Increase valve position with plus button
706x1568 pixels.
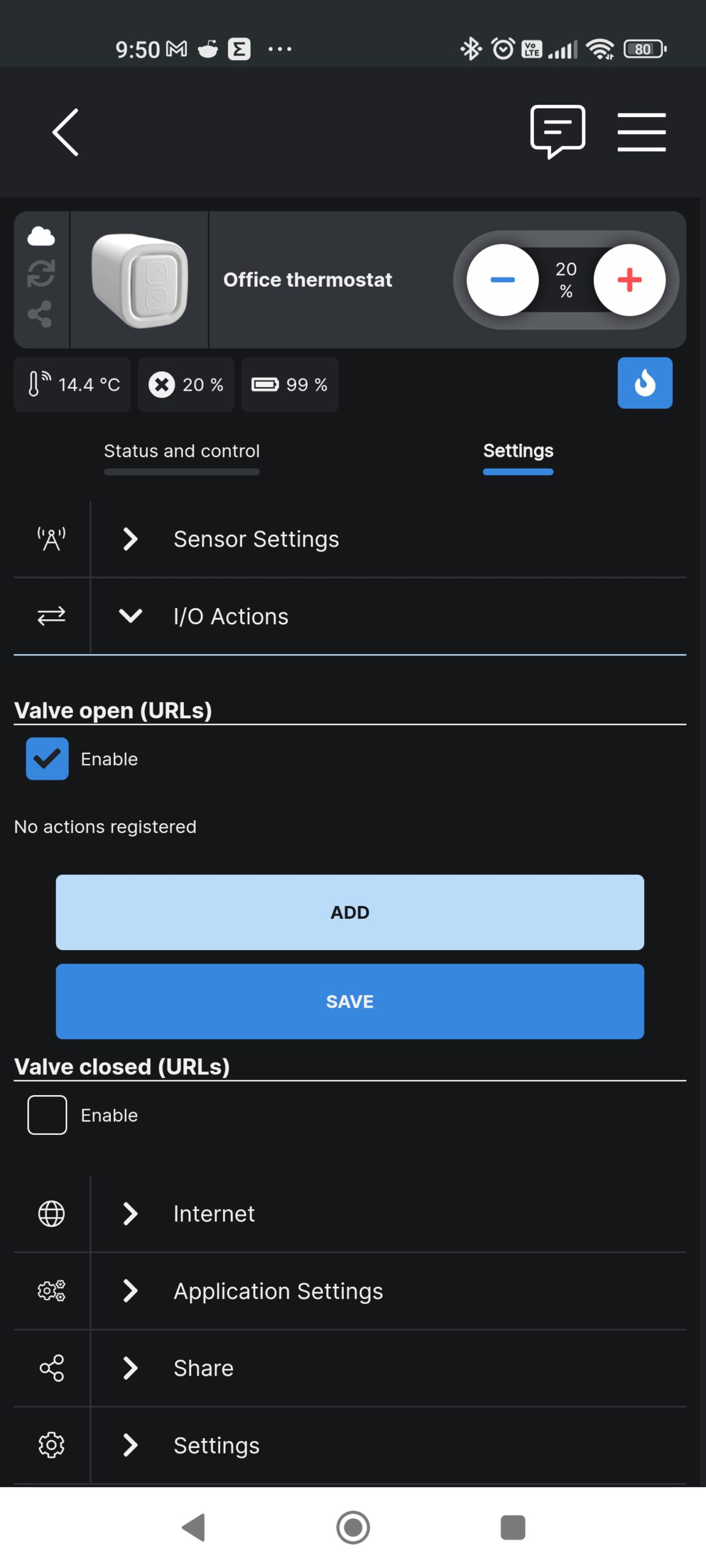coord(629,280)
